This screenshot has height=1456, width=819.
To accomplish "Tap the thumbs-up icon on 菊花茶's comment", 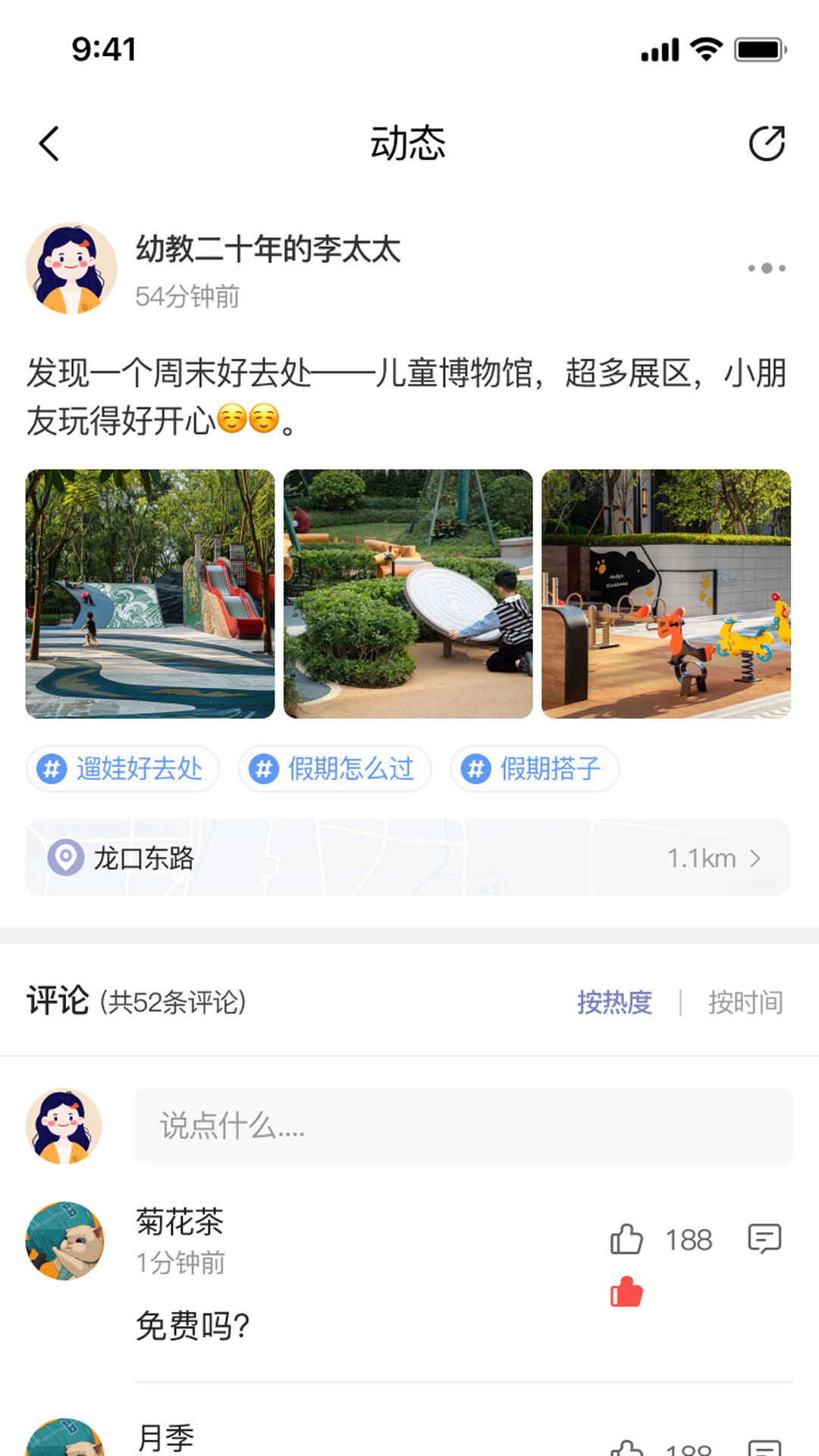I will (x=626, y=1239).
